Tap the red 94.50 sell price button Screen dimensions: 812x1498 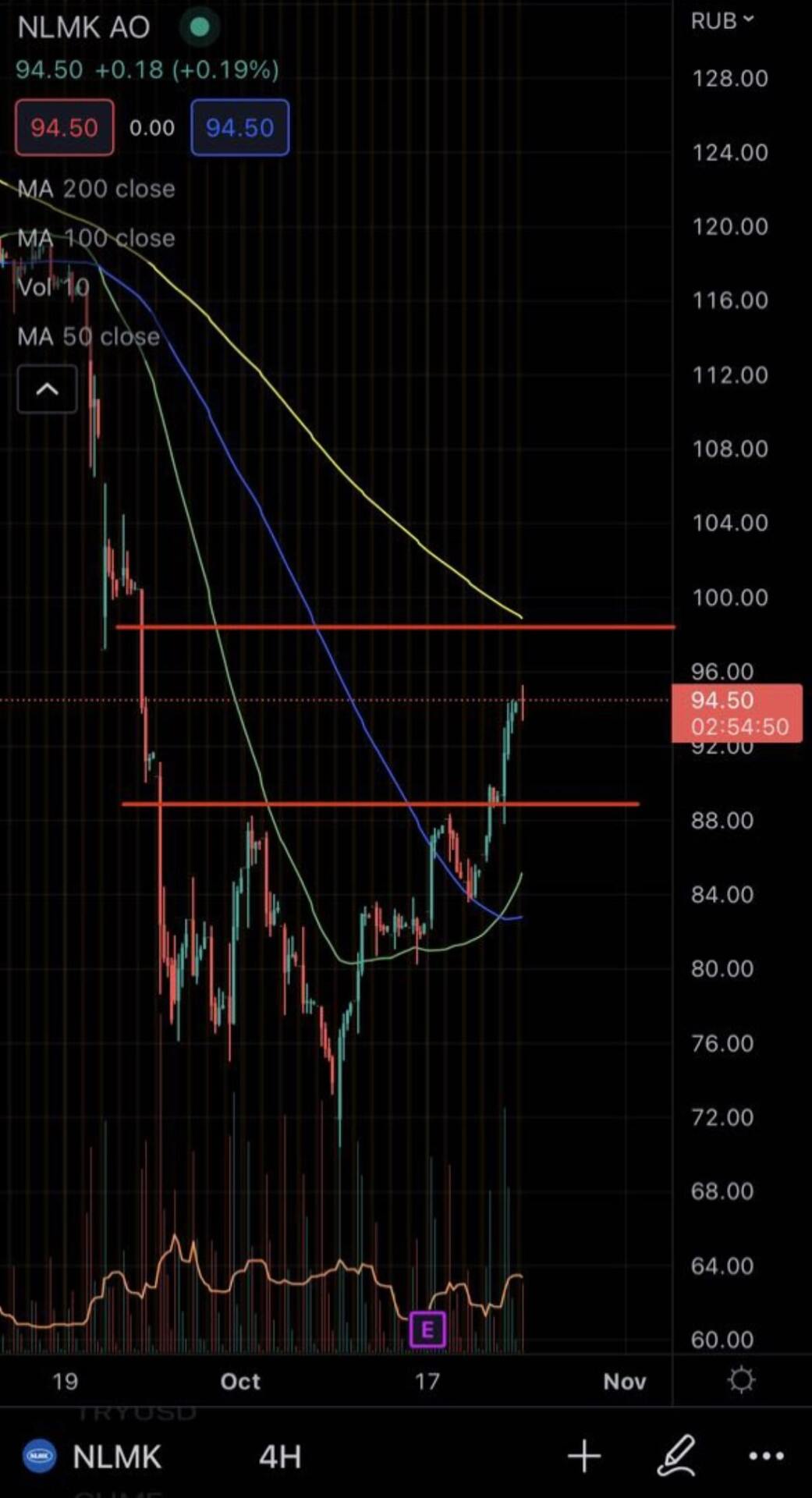pos(65,127)
